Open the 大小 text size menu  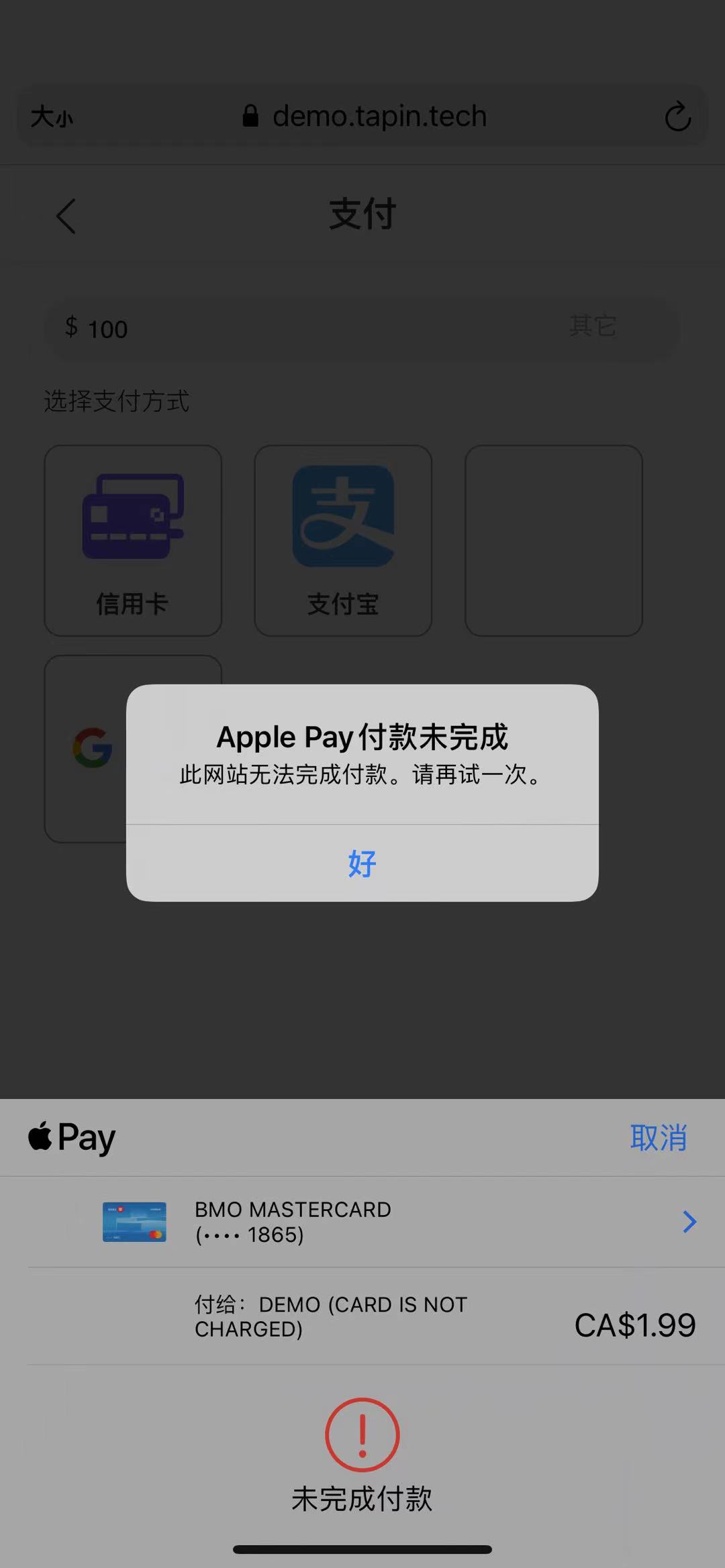pos(52,117)
